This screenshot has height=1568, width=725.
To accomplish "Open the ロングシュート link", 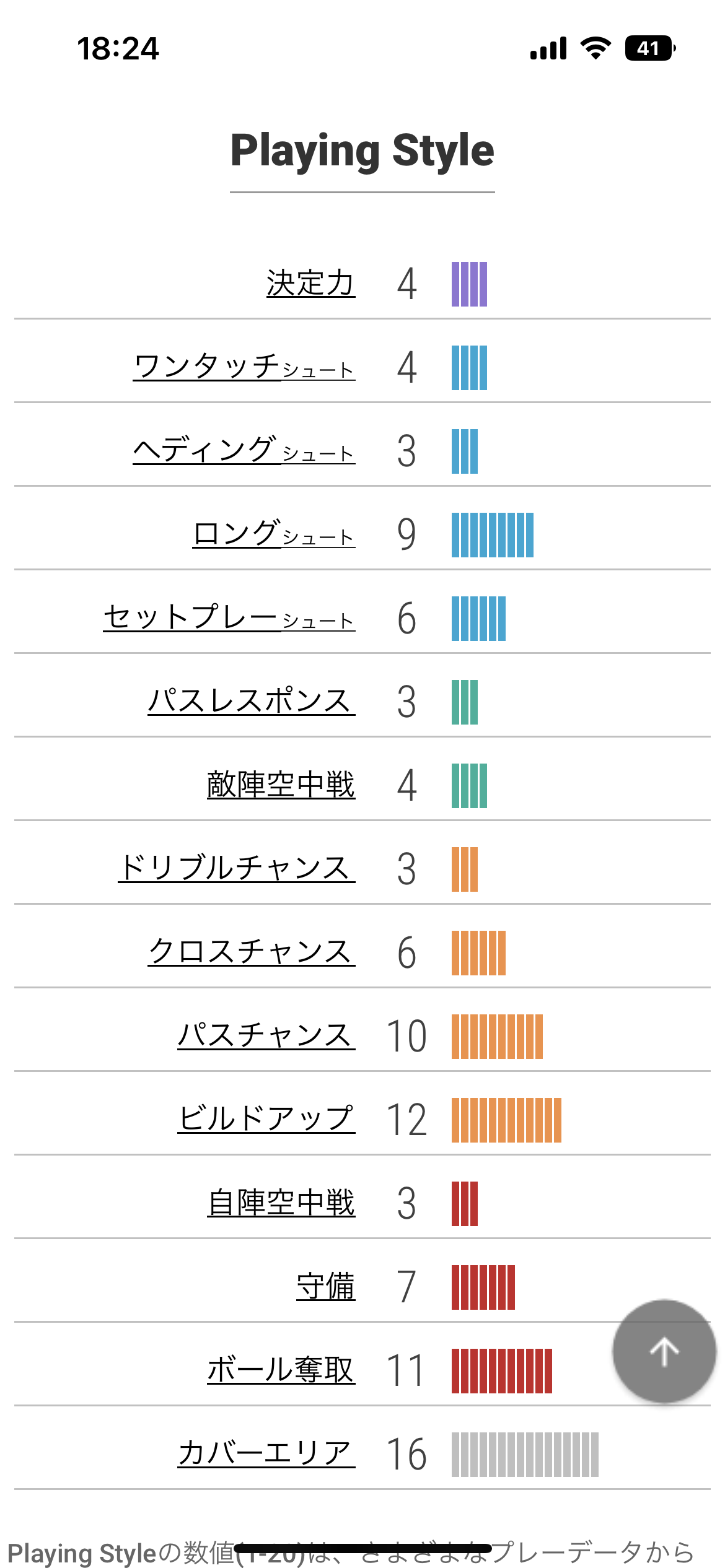I will [x=274, y=534].
